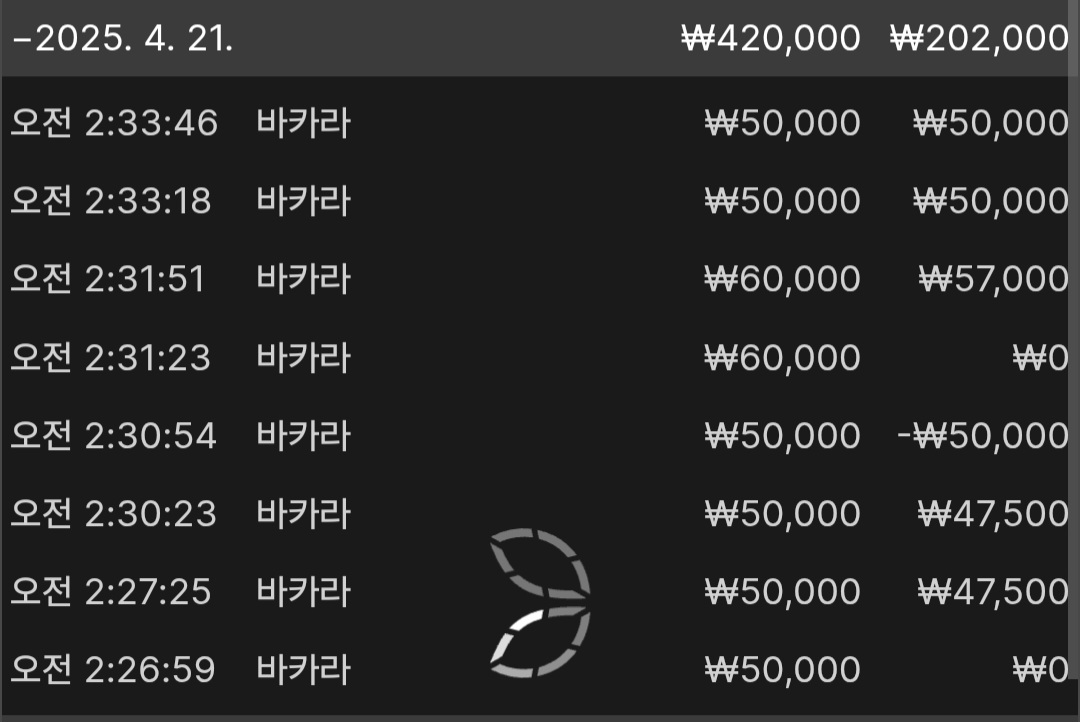Open details for the 오전 2:31:23 round
The image size is (1080, 722).
(304, 357)
